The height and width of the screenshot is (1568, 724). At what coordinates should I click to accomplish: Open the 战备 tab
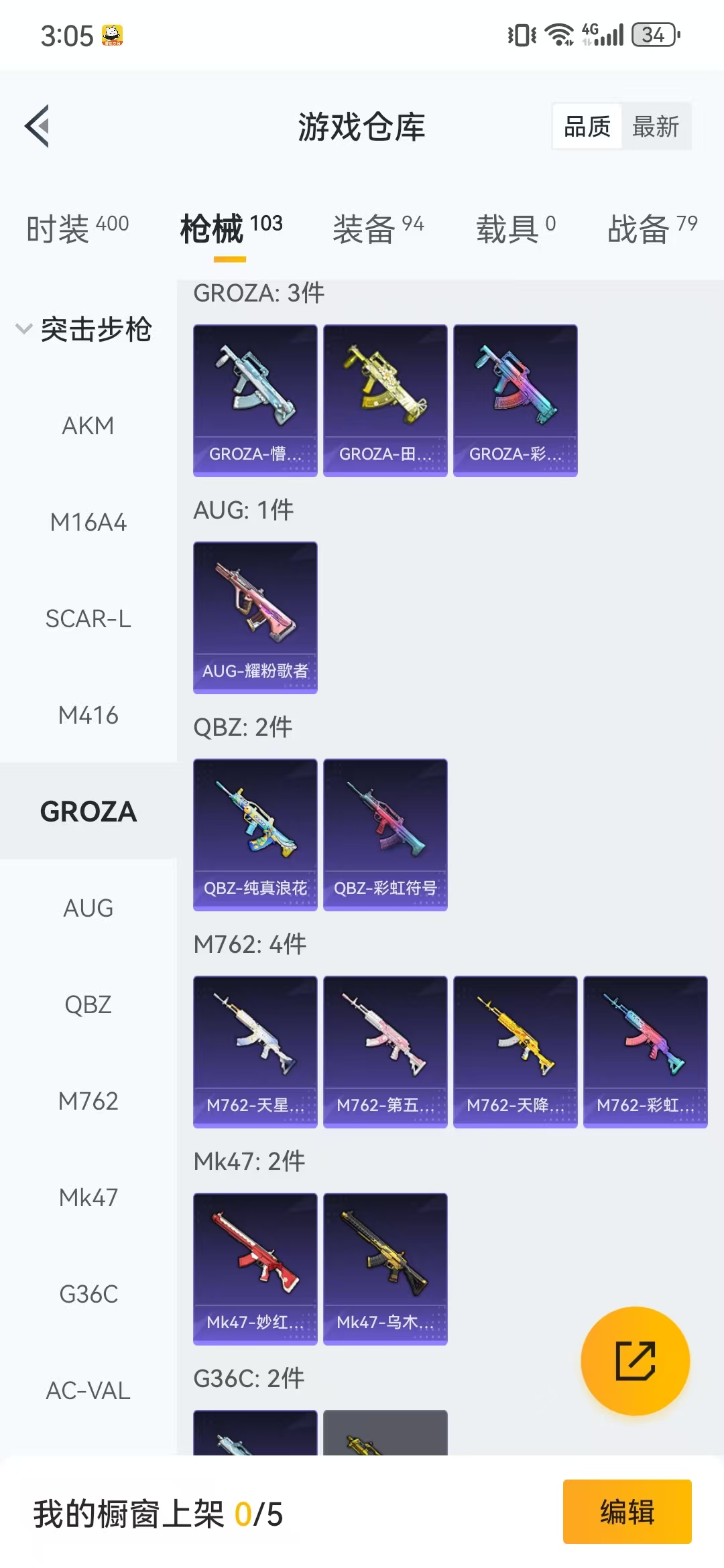coord(652,229)
